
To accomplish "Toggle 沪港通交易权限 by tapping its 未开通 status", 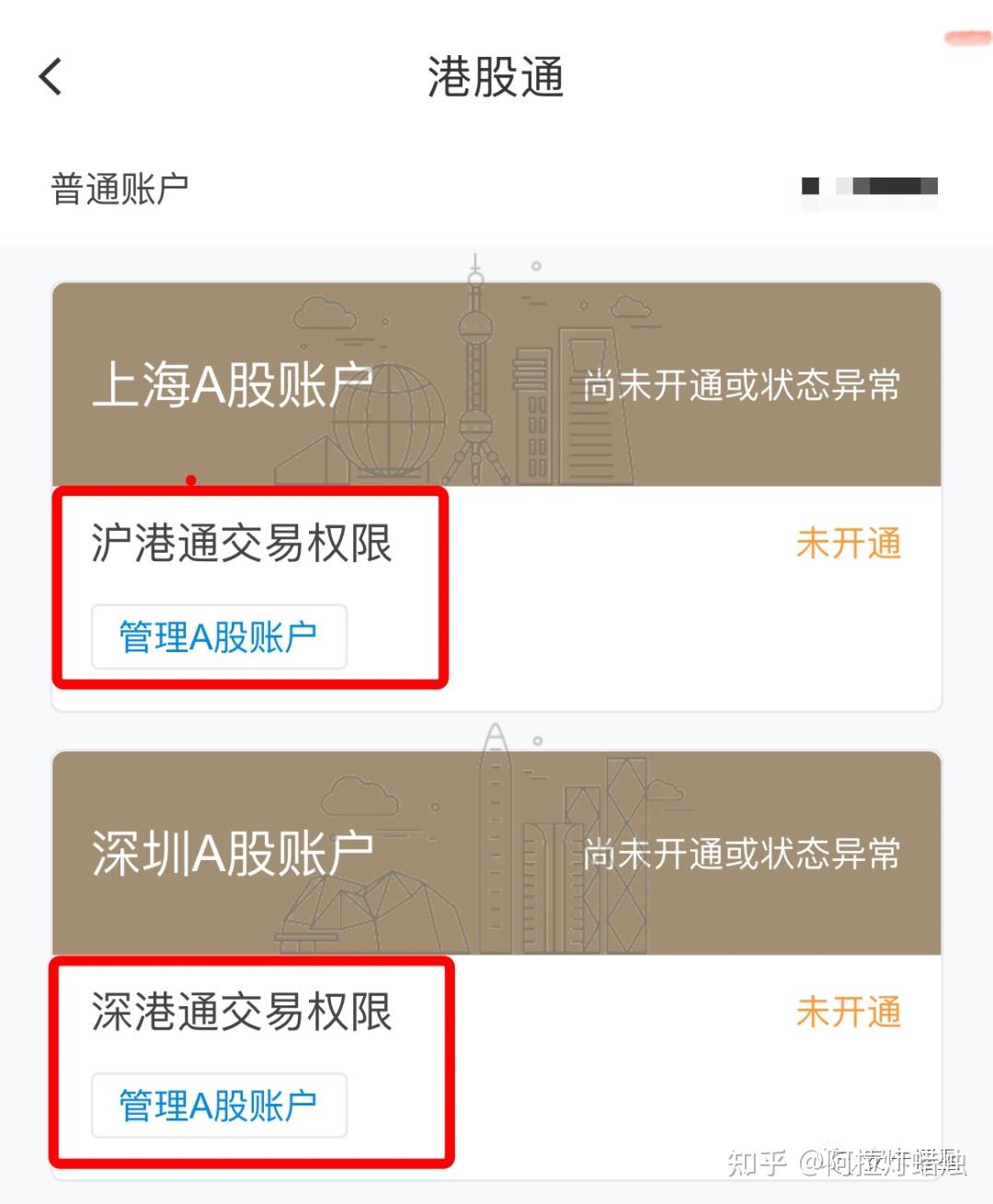I will [x=849, y=544].
